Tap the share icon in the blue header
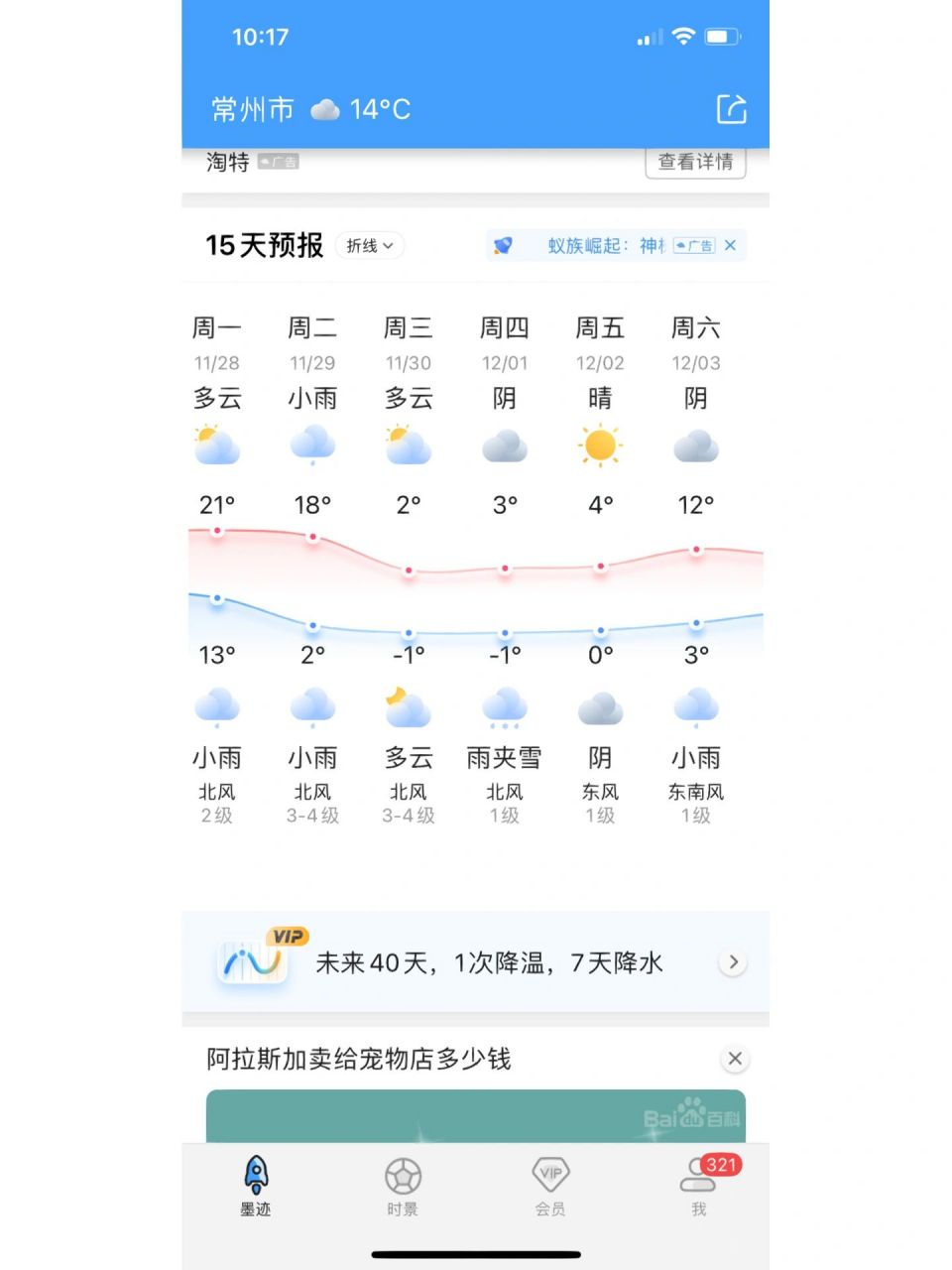952x1270 pixels. click(x=731, y=109)
